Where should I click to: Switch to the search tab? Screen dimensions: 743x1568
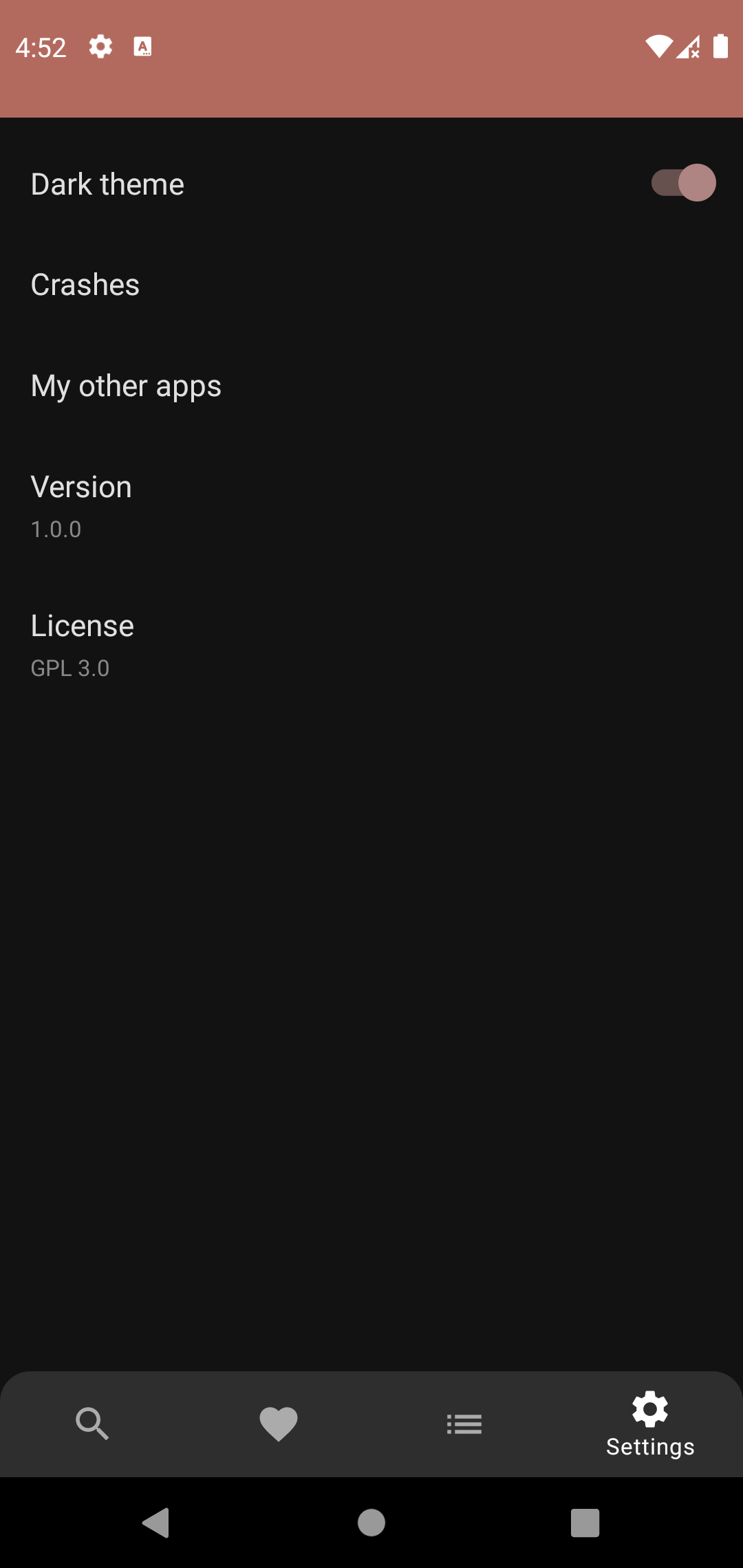coord(92,1424)
